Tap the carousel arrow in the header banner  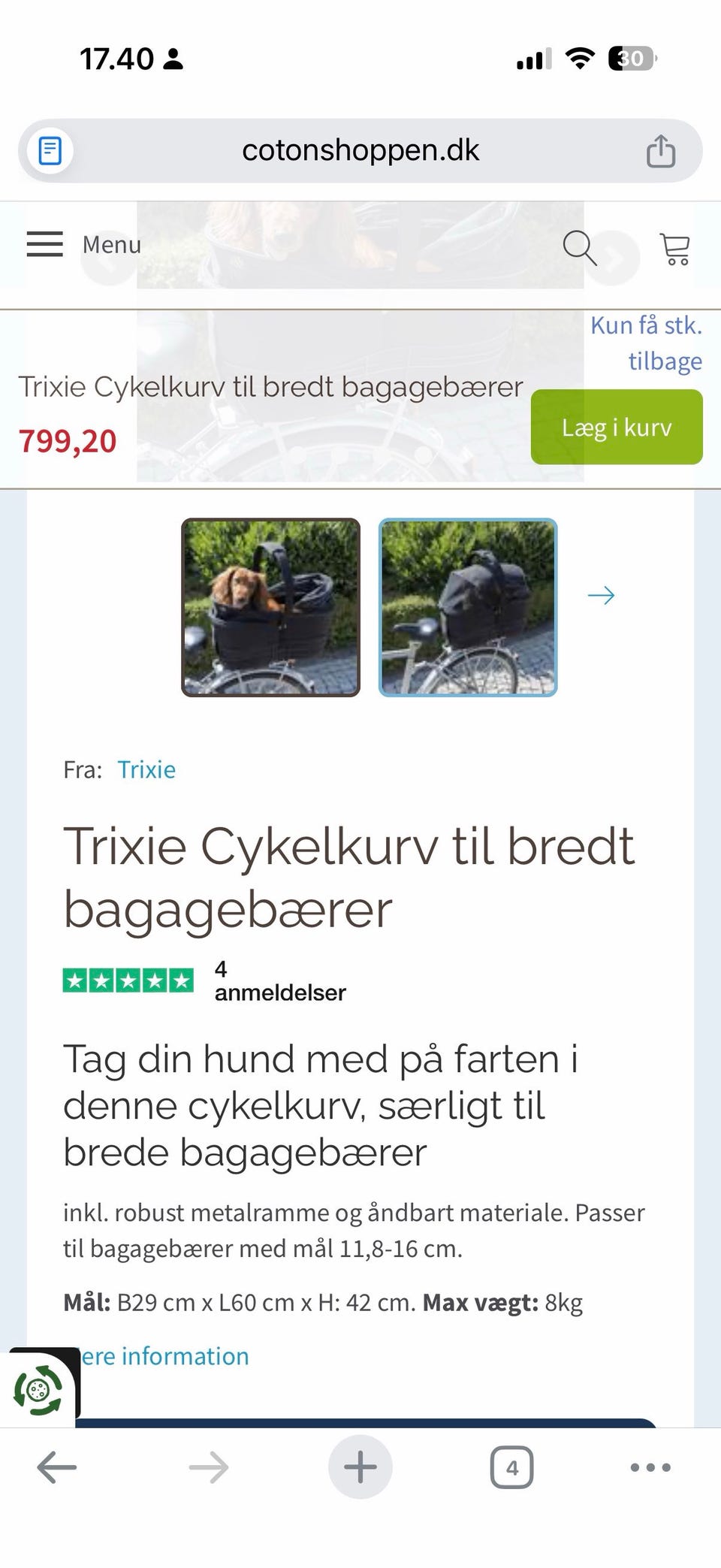coord(617,257)
